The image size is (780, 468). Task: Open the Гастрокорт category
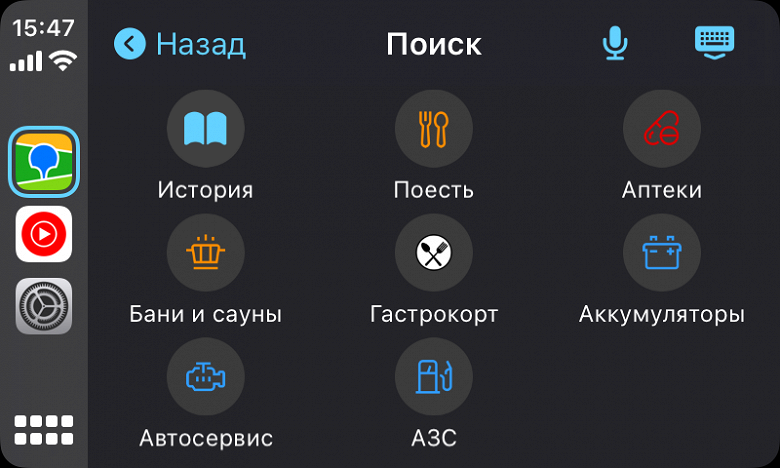pos(433,252)
